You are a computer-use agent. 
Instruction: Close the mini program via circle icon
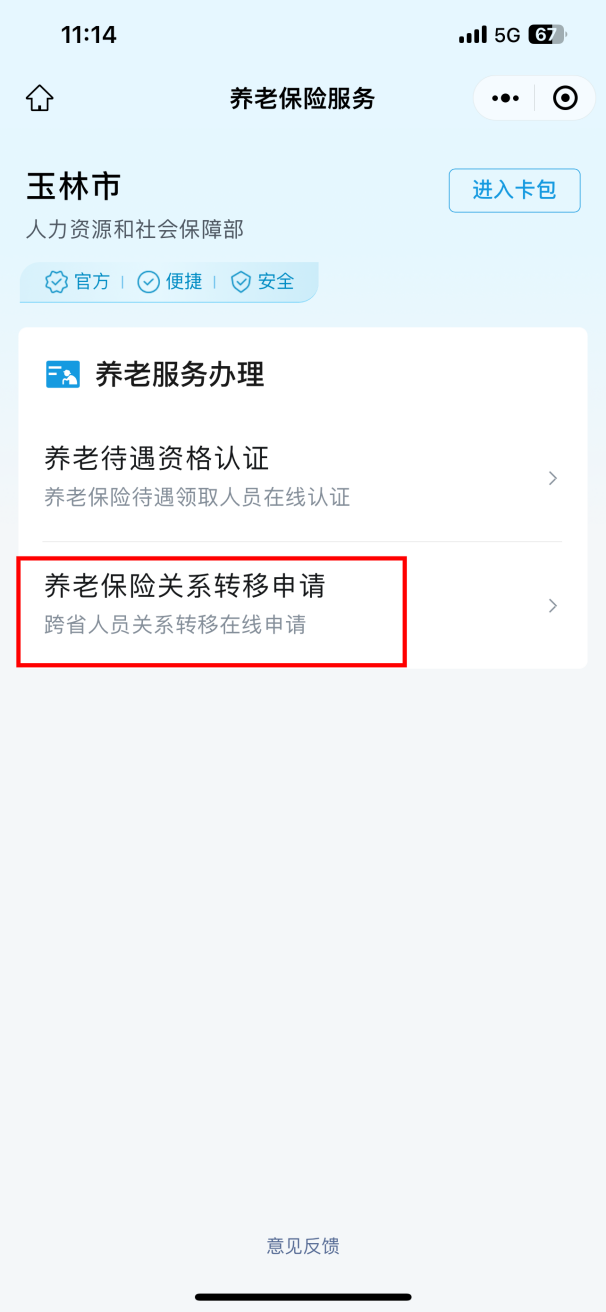[565, 98]
